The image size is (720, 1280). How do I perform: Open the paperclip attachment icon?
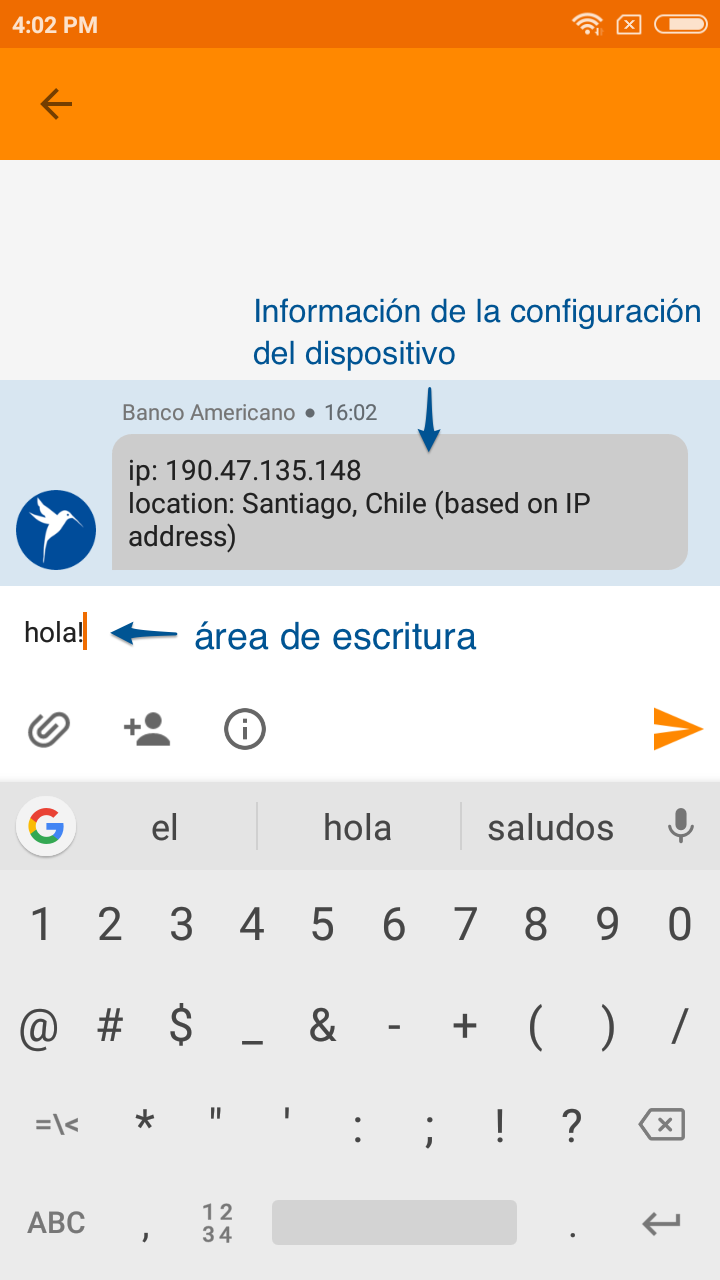[x=48, y=730]
